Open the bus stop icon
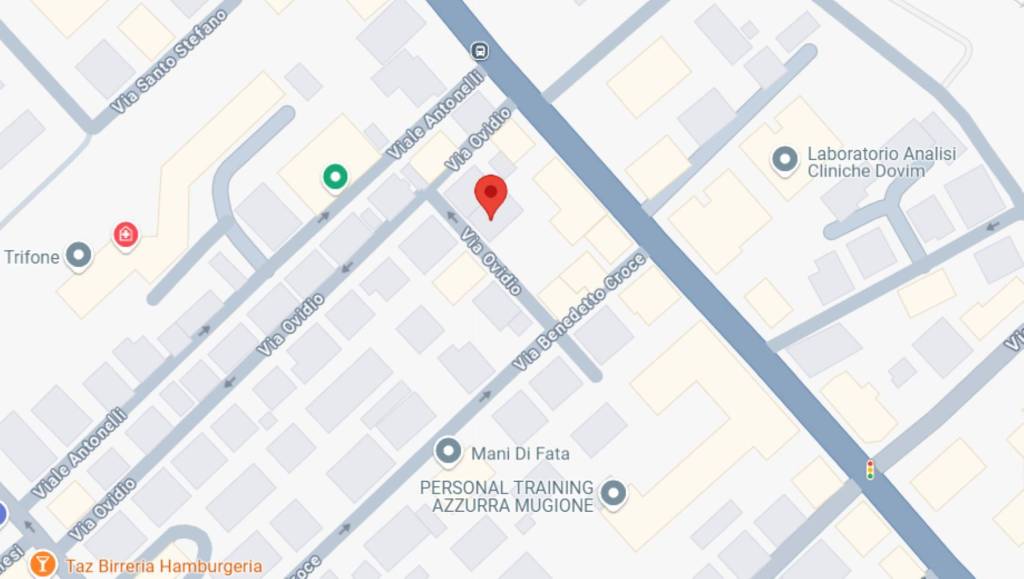Screen dimensions: 1024x579 coord(480,50)
